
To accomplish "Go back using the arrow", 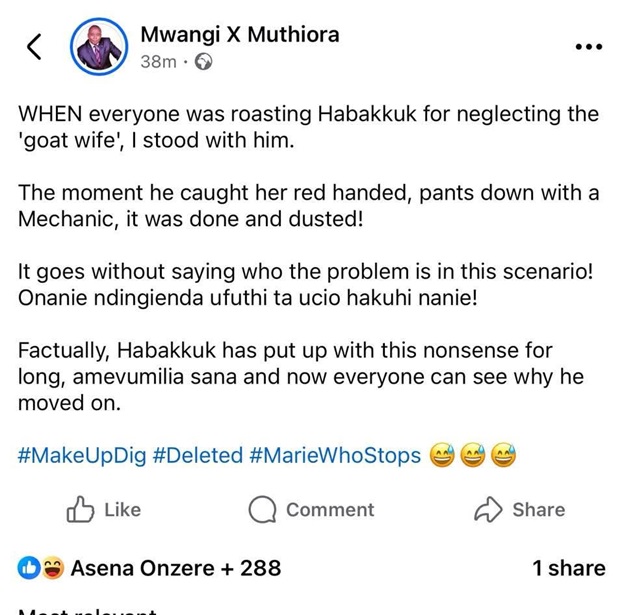I will point(35,47).
